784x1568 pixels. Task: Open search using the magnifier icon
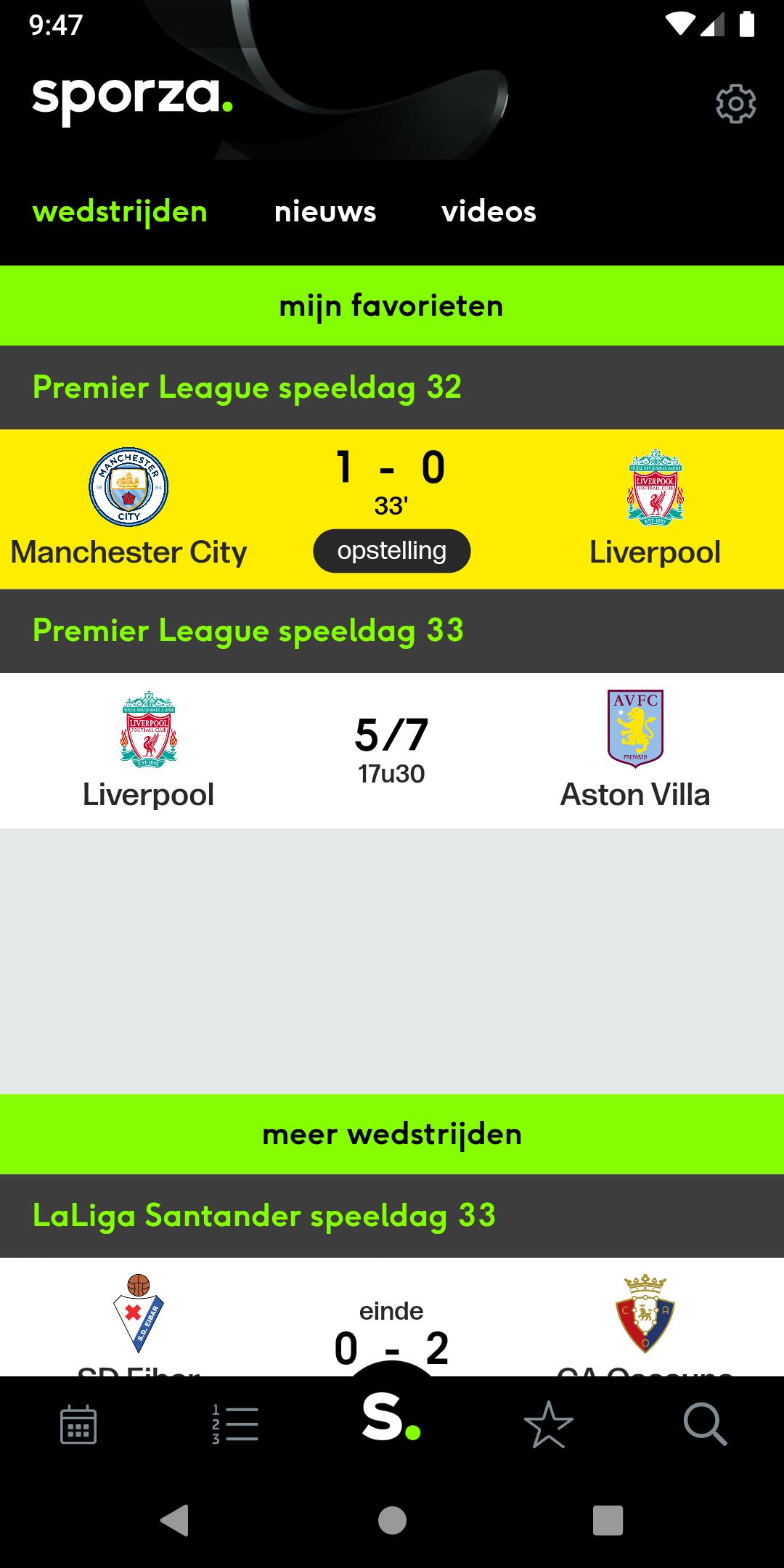[x=706, y=1424]
